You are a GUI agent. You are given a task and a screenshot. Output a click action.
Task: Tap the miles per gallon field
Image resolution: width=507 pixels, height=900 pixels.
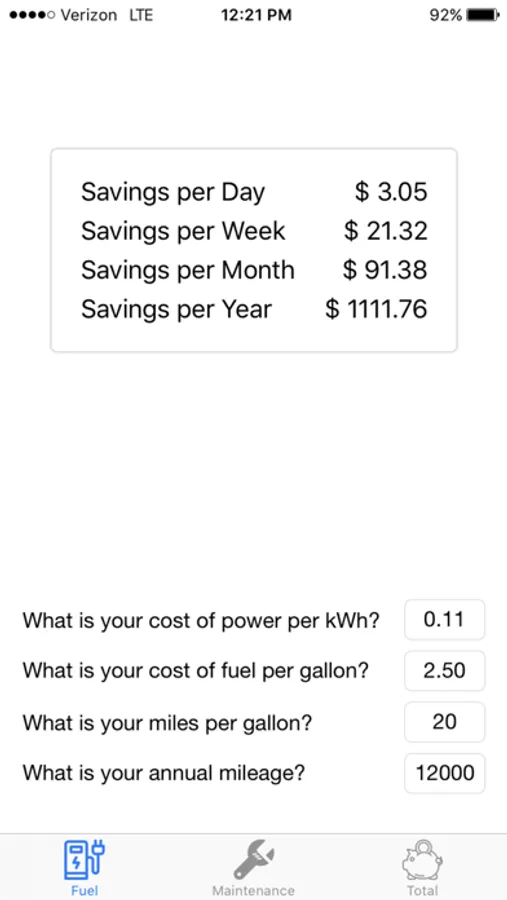point(444,721)
